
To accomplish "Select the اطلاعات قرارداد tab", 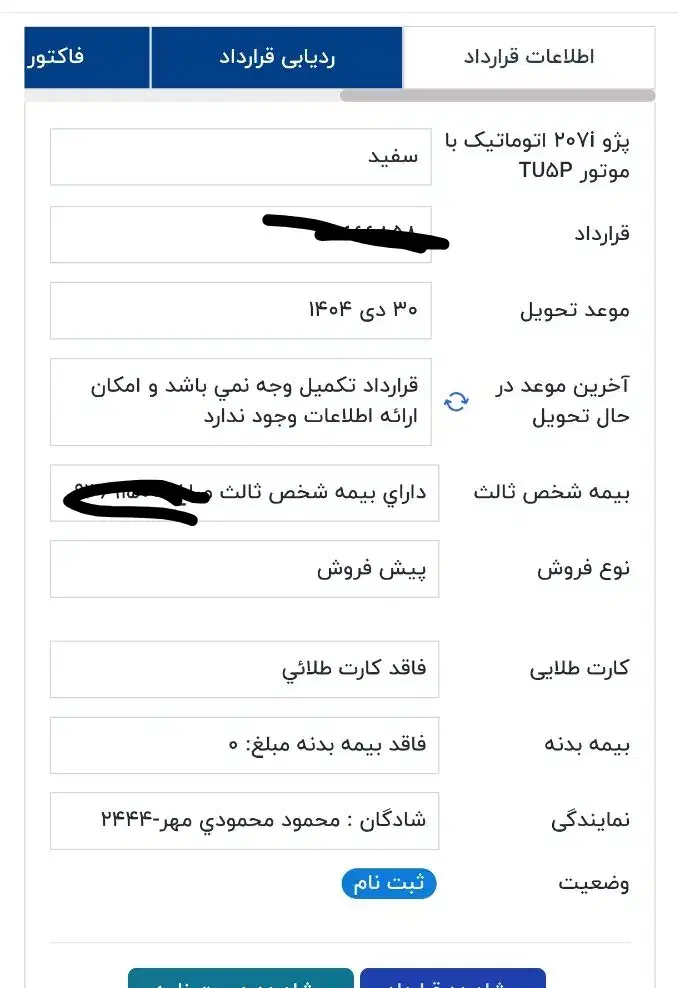I will [x=528, y=57].
